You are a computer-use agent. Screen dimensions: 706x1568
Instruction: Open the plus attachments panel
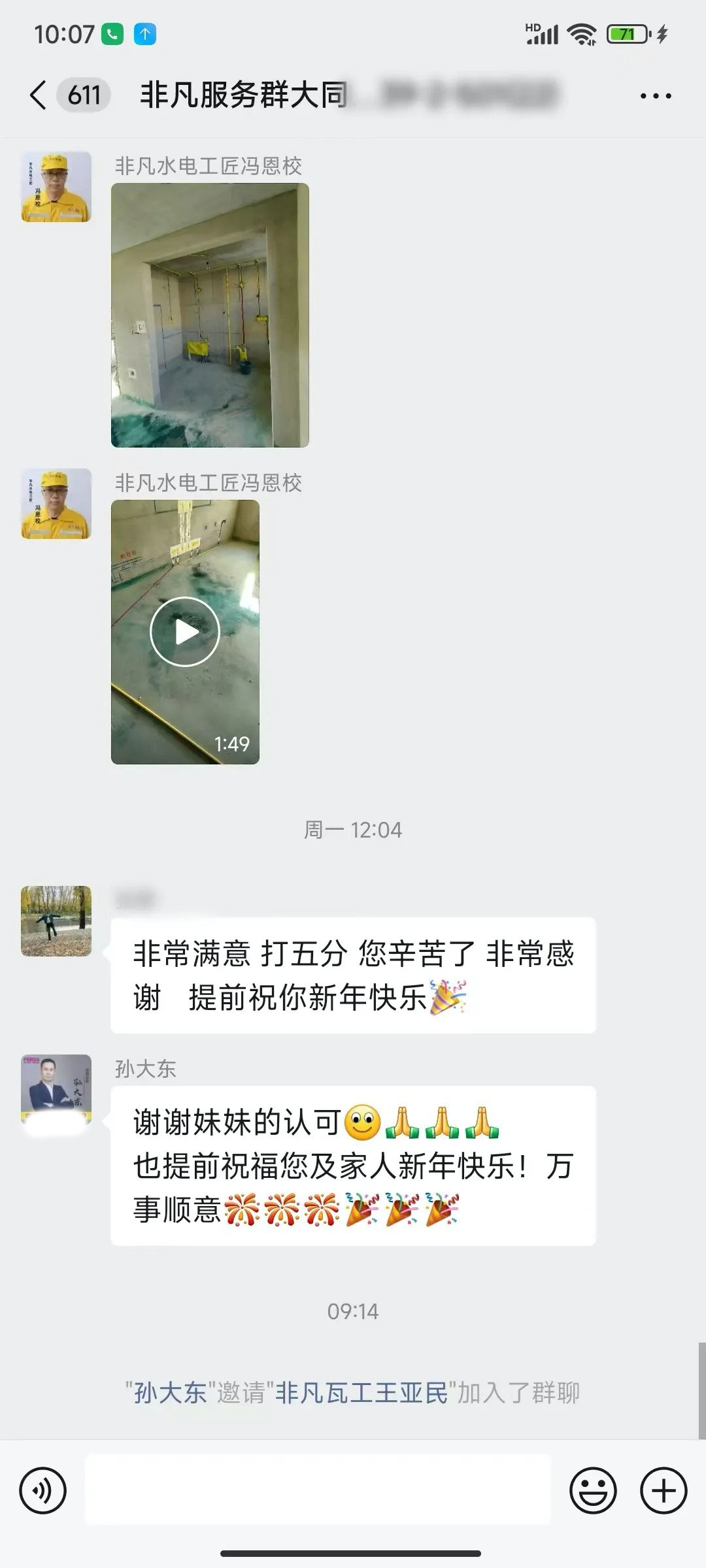click(x=664, y=1490)
